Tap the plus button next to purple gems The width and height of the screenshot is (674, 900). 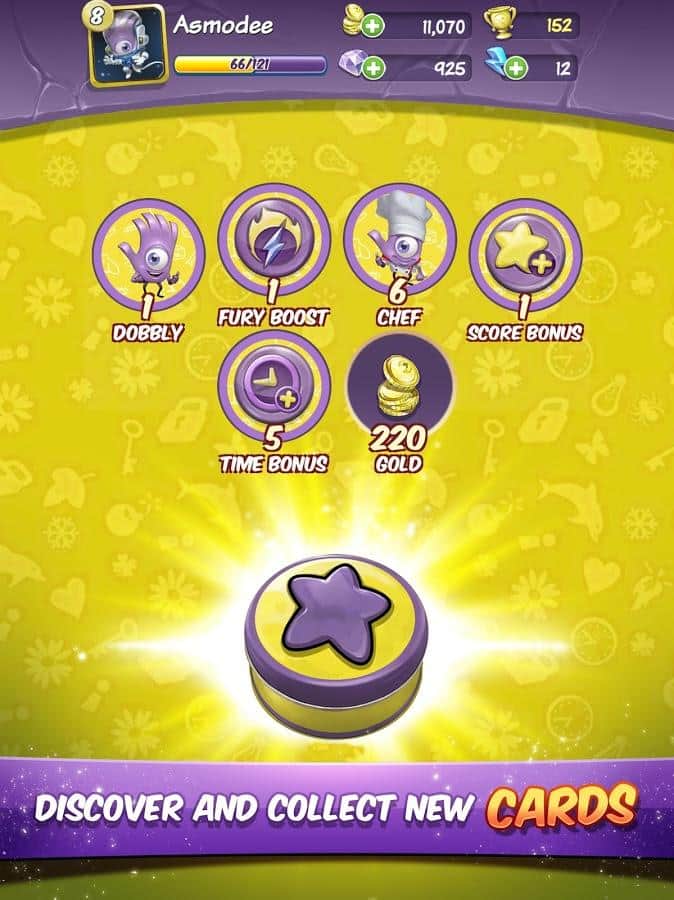click(373, 68)
